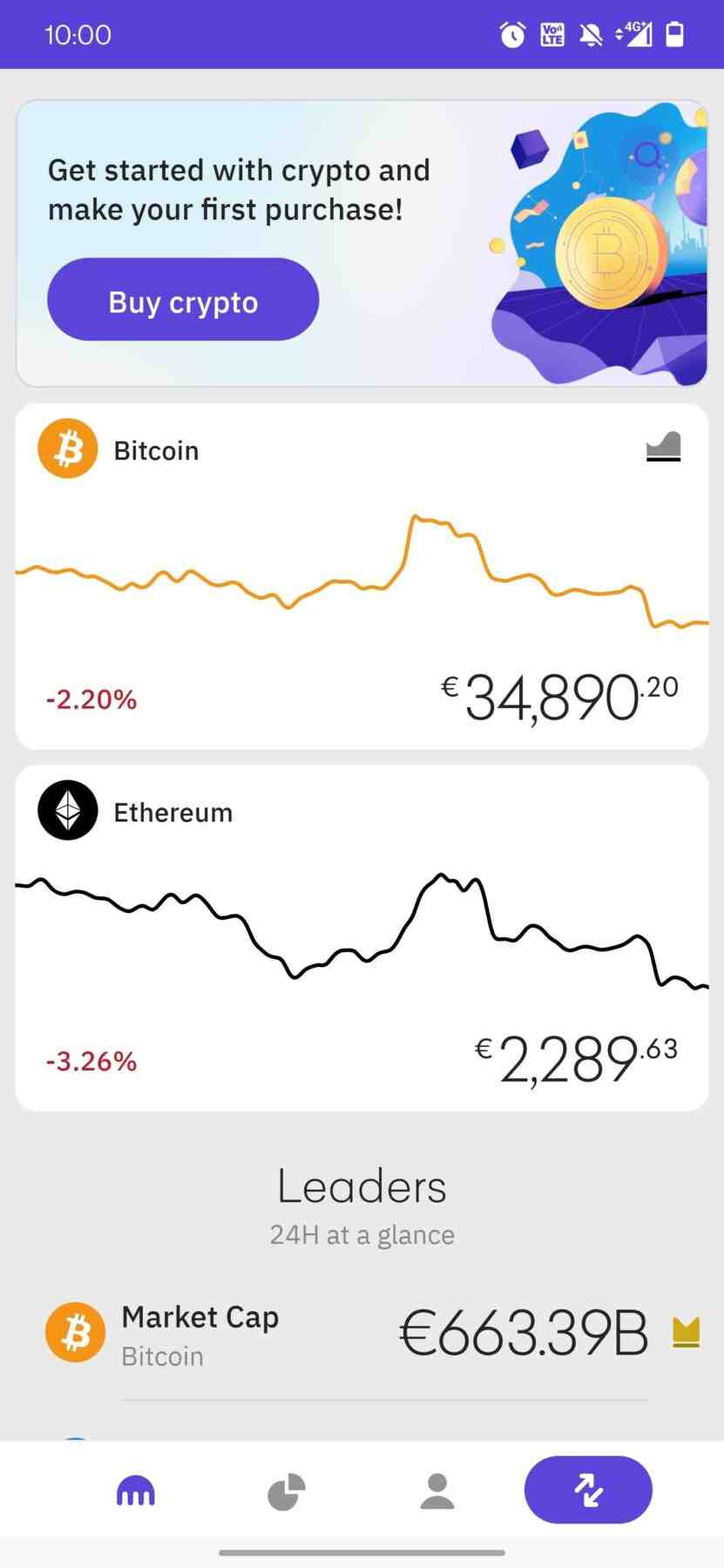724x1568 pixels.
Task: Switch to the portfolio pie chart tab
Action: 286,1490
